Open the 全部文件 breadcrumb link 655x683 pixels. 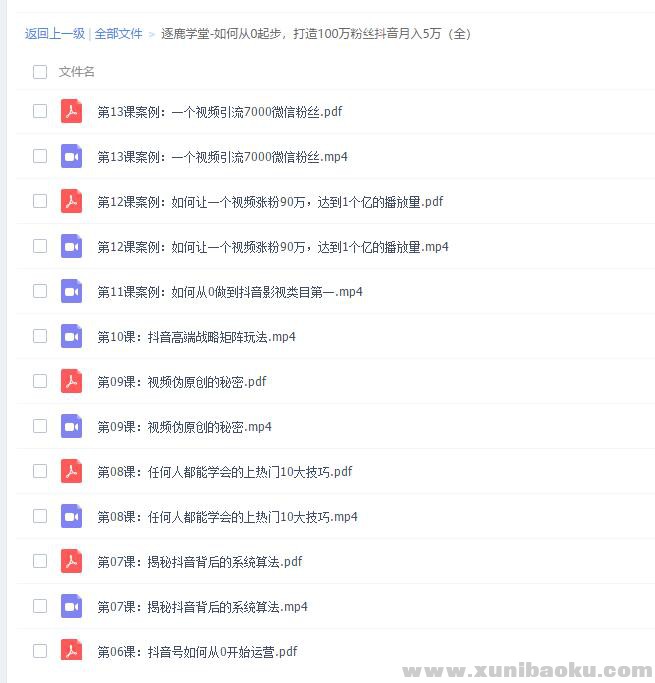click(118, 34)
